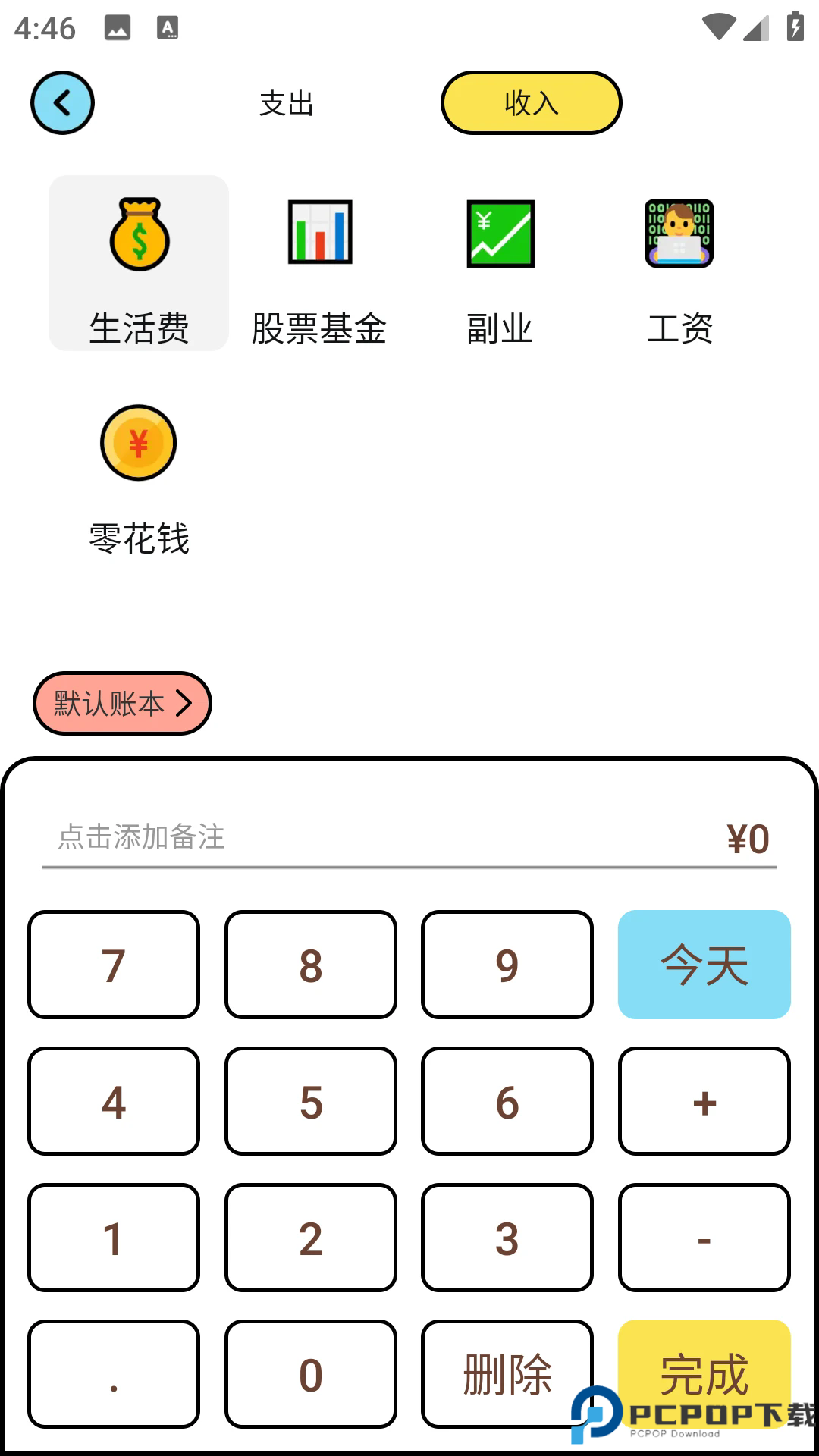Screen dimensions: 819x1456
Task: Select the 生活费 category icon
Action: (x=138, y=235)
